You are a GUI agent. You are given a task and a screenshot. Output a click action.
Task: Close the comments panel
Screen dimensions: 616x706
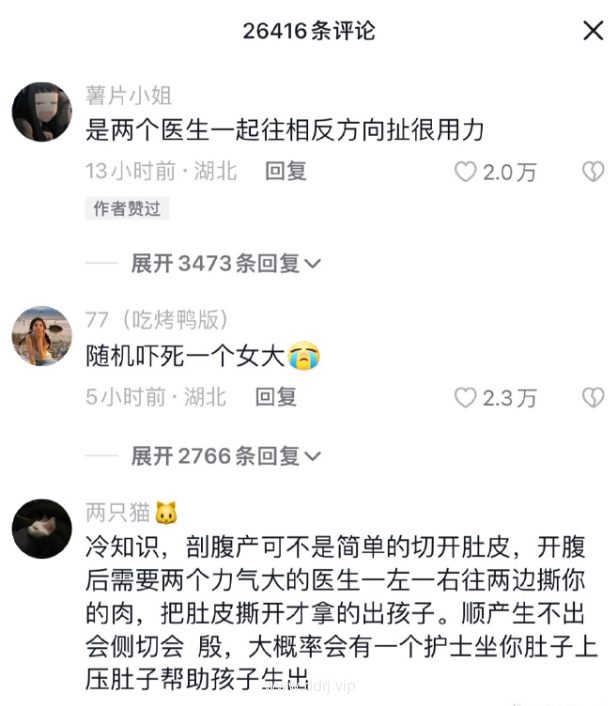(592, 31)
